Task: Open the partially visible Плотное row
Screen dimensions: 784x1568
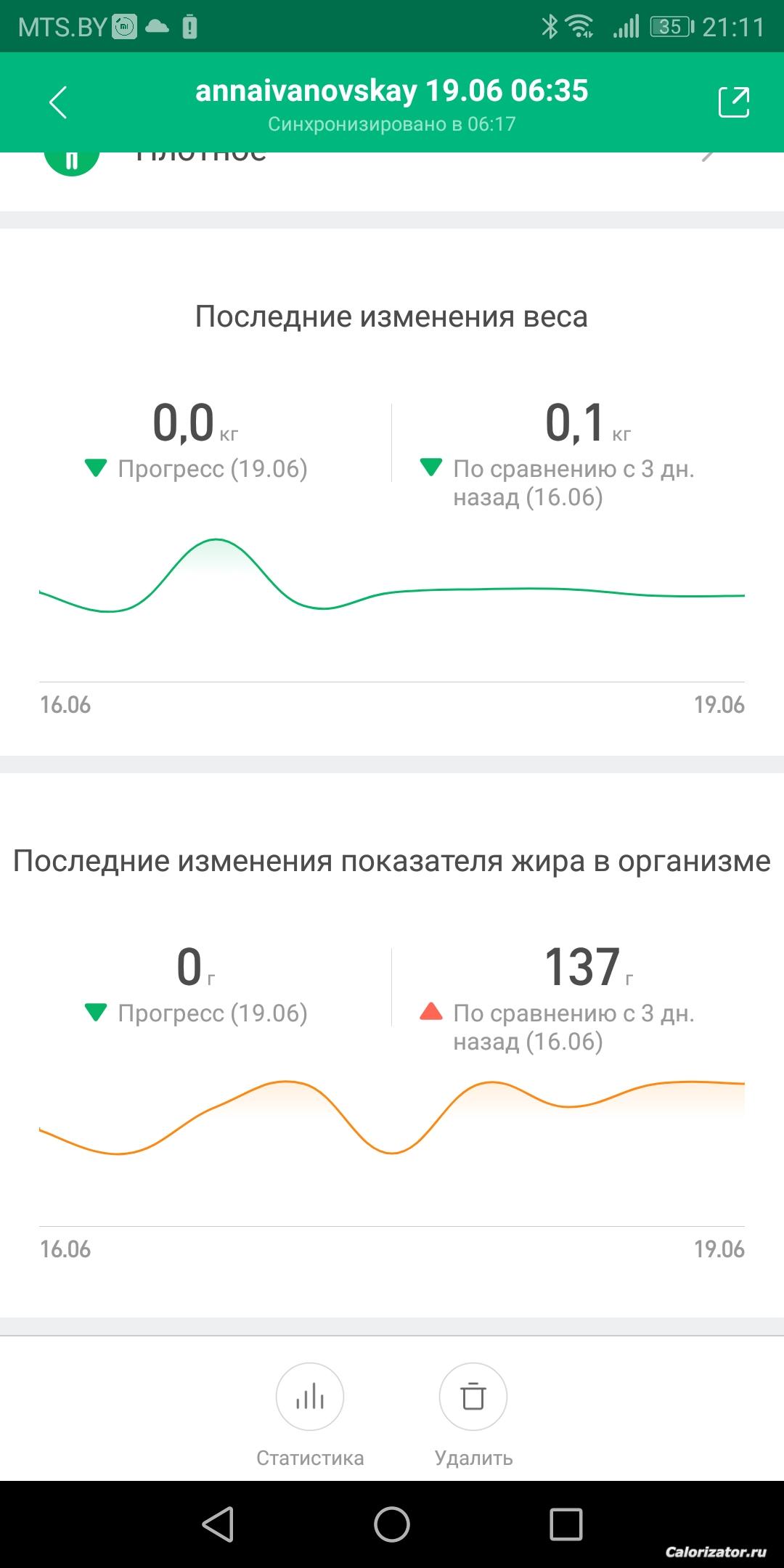Action: 392,171
